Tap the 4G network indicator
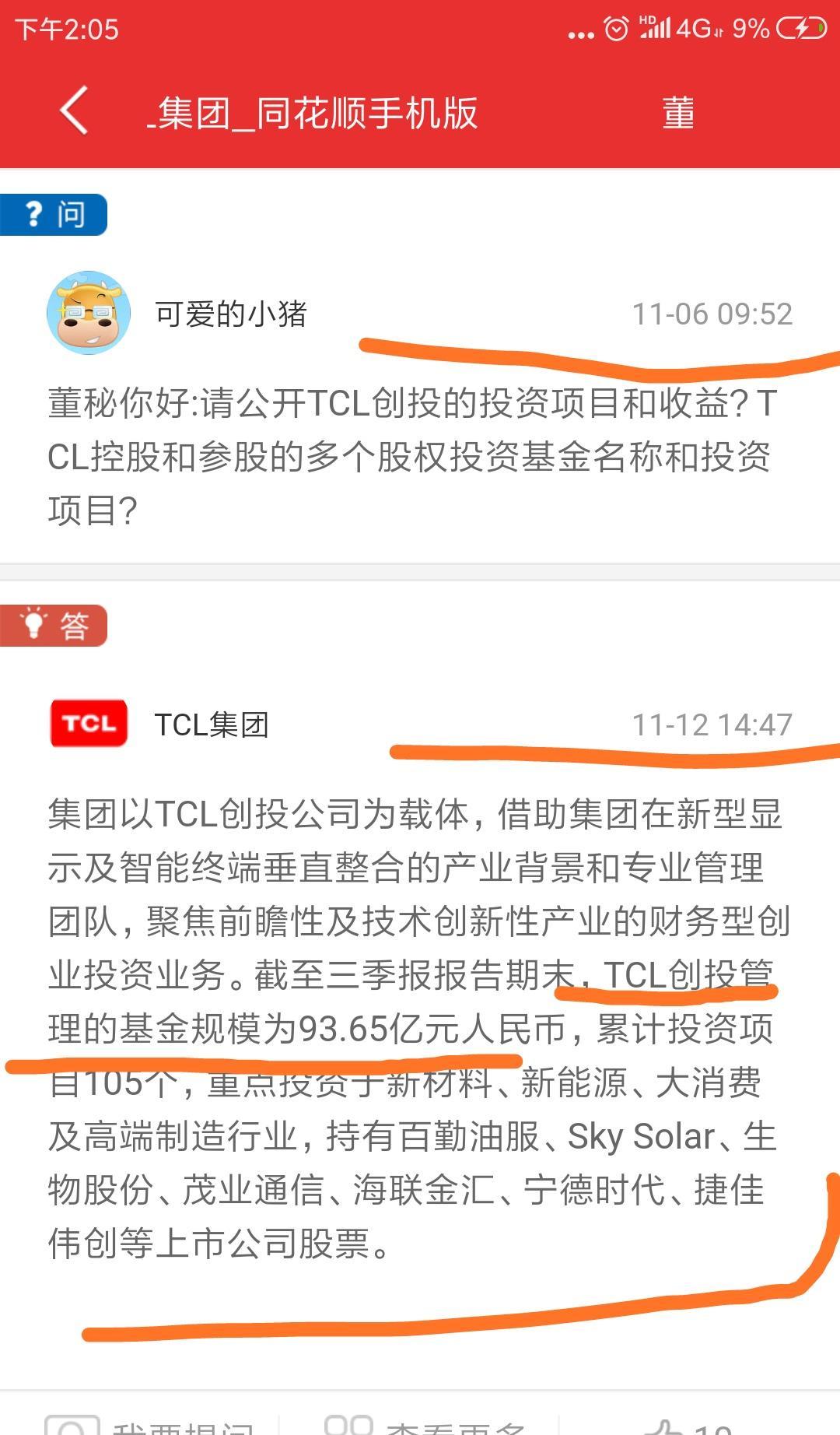This screenshot has height=1435, width=840. coord(691,28)
